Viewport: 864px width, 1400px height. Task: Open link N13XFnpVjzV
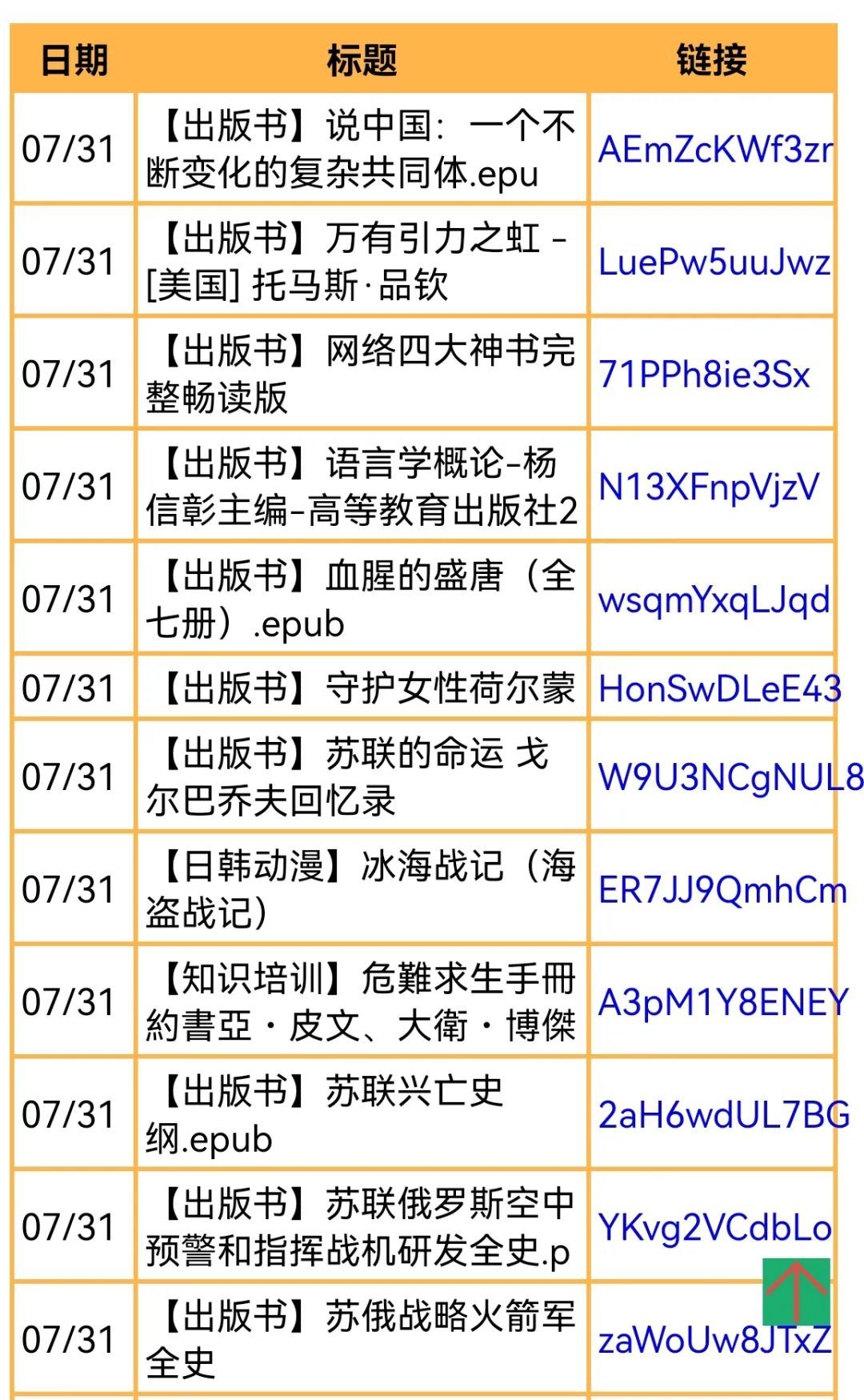click(709, 487)
